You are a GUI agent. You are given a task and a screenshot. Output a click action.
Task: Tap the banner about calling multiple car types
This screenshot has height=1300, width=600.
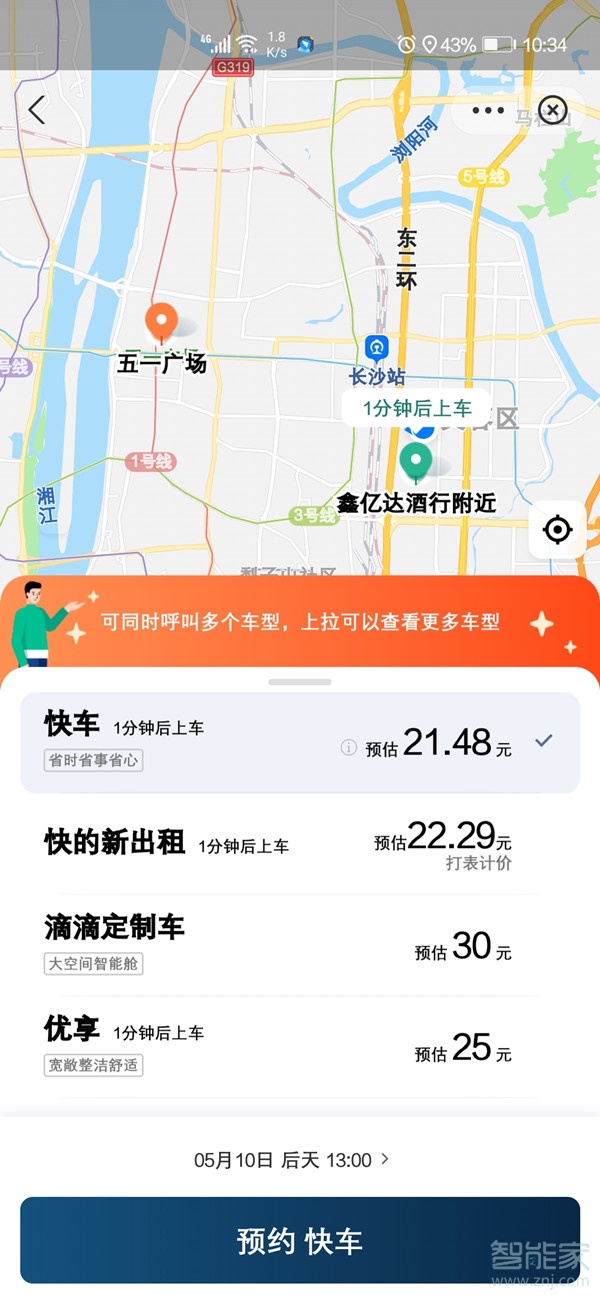(299, 622)
